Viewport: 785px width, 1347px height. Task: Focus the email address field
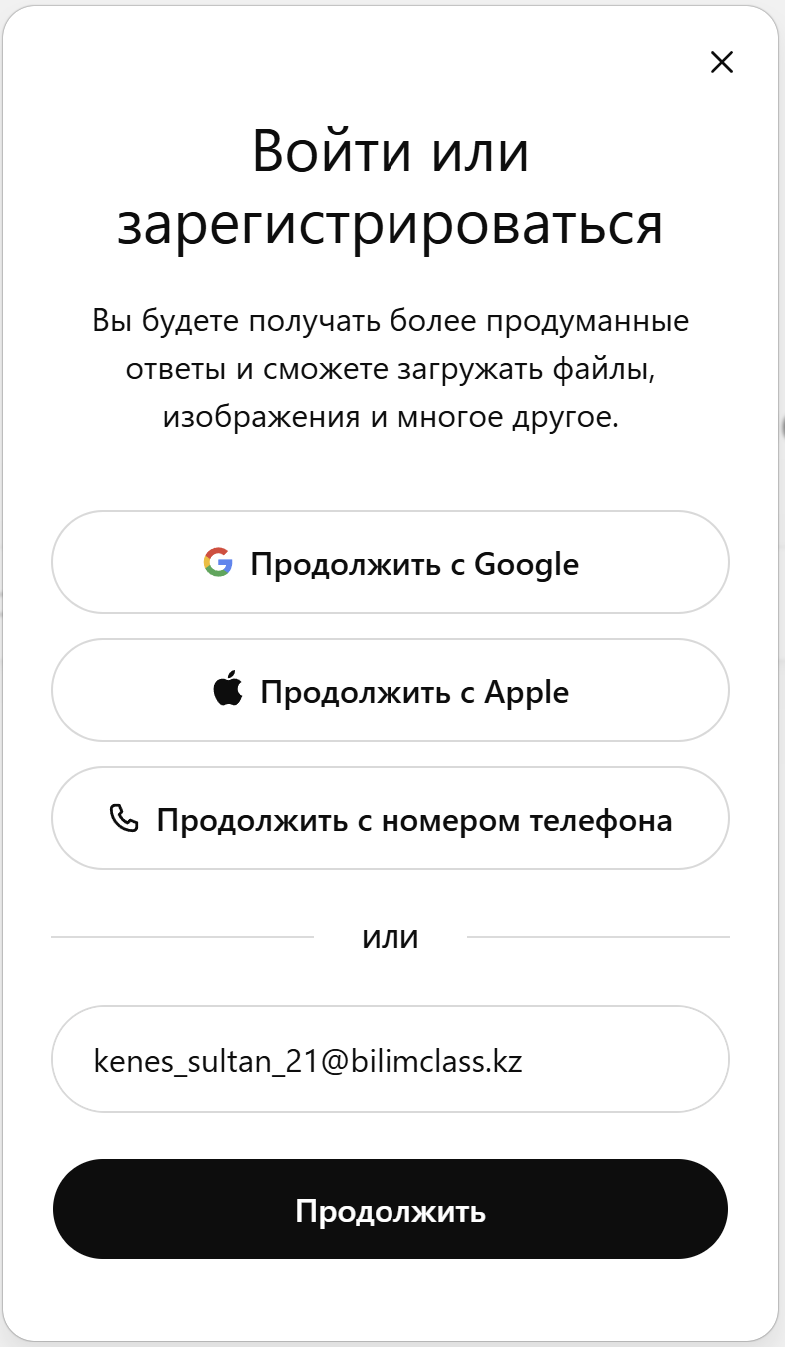click(x=390, y=1060)
